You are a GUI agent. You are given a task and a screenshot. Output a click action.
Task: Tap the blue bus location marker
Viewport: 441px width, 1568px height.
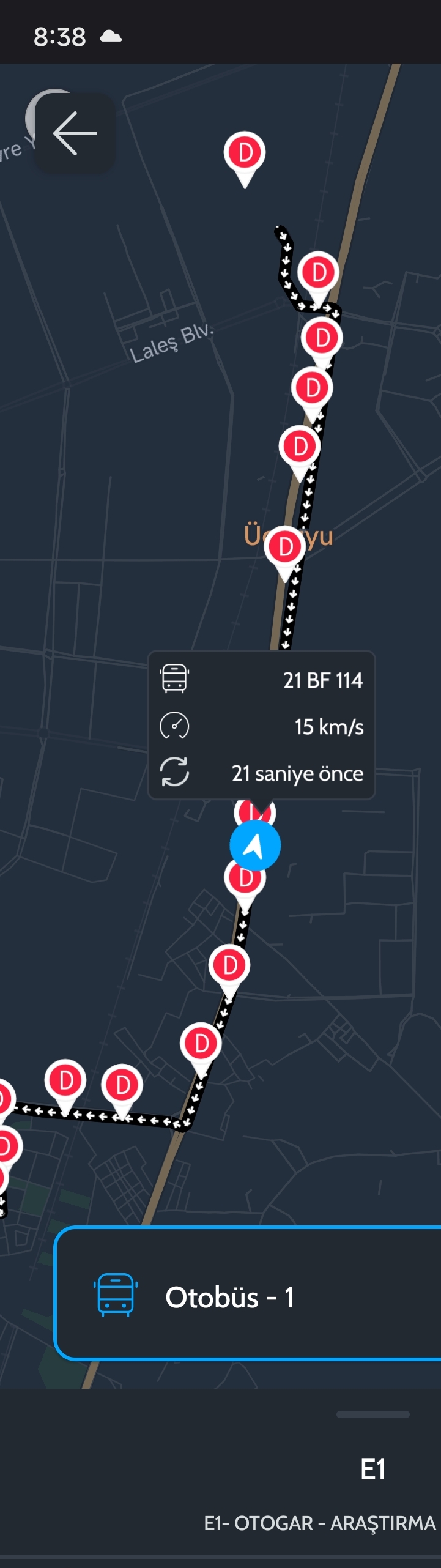pyautogui.click(x=255, y=845)
